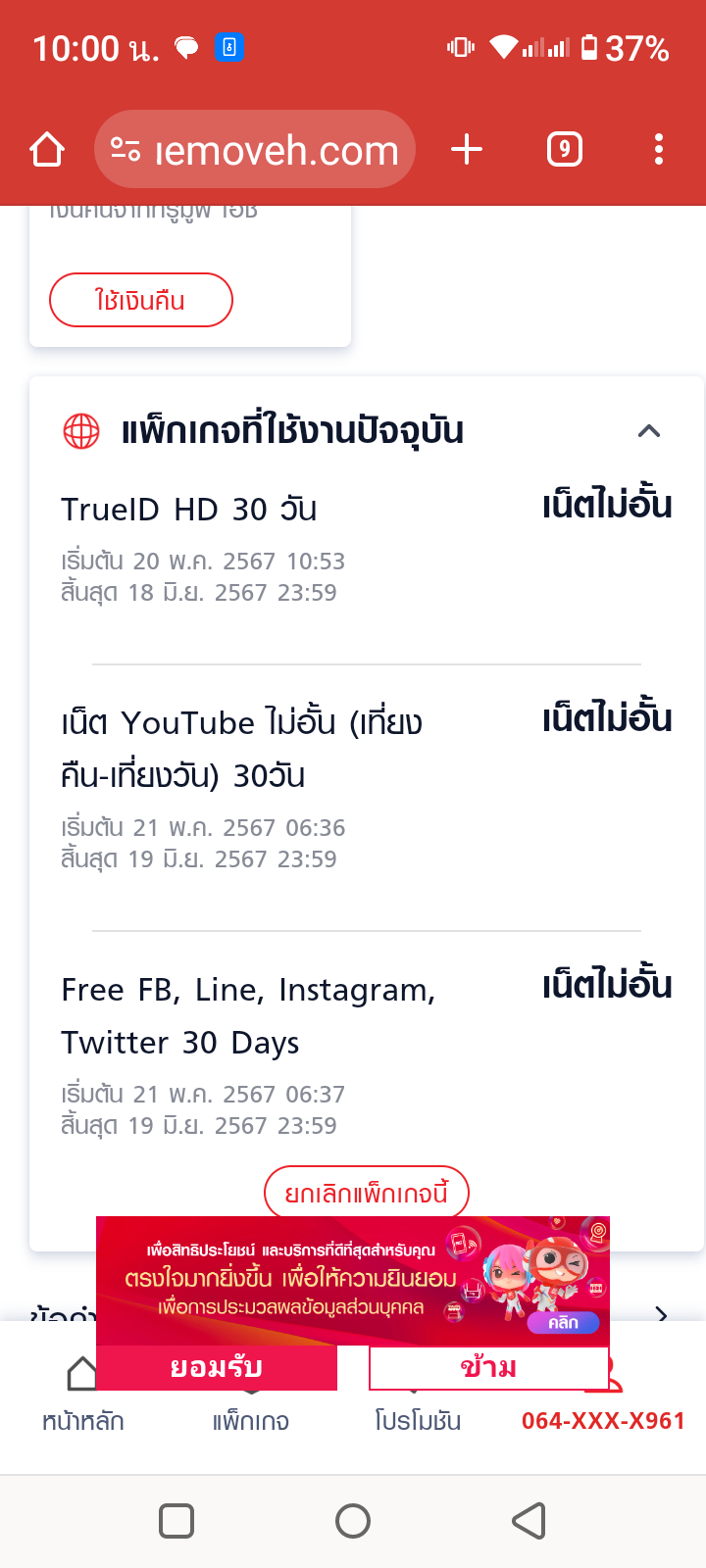
Task: Open the browser overflow menu
Action: 658,150
